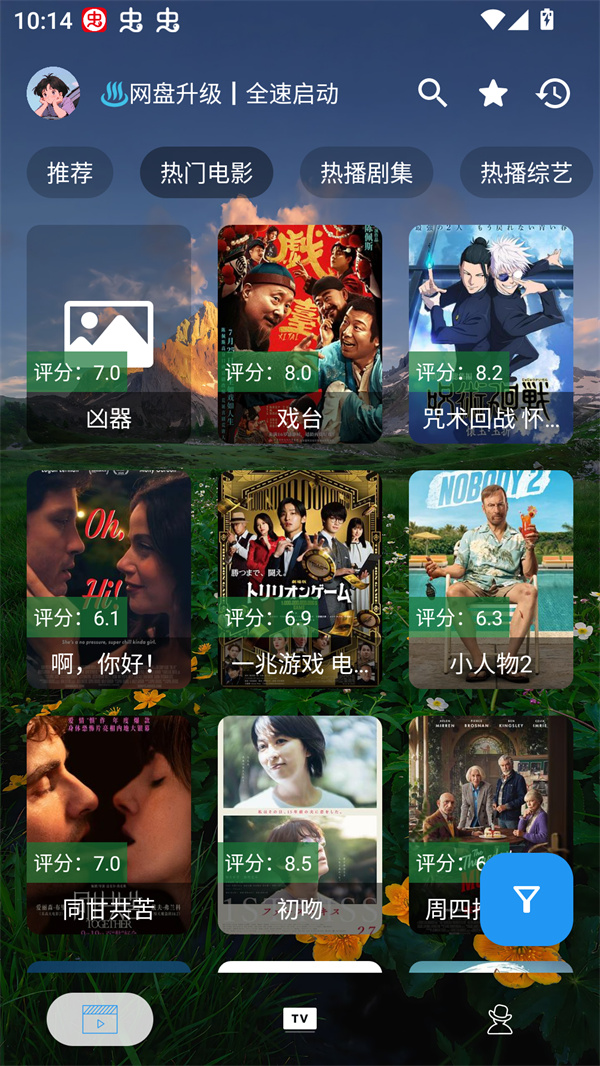Open the movie 凶器
600x1066 pixels.
109,334
